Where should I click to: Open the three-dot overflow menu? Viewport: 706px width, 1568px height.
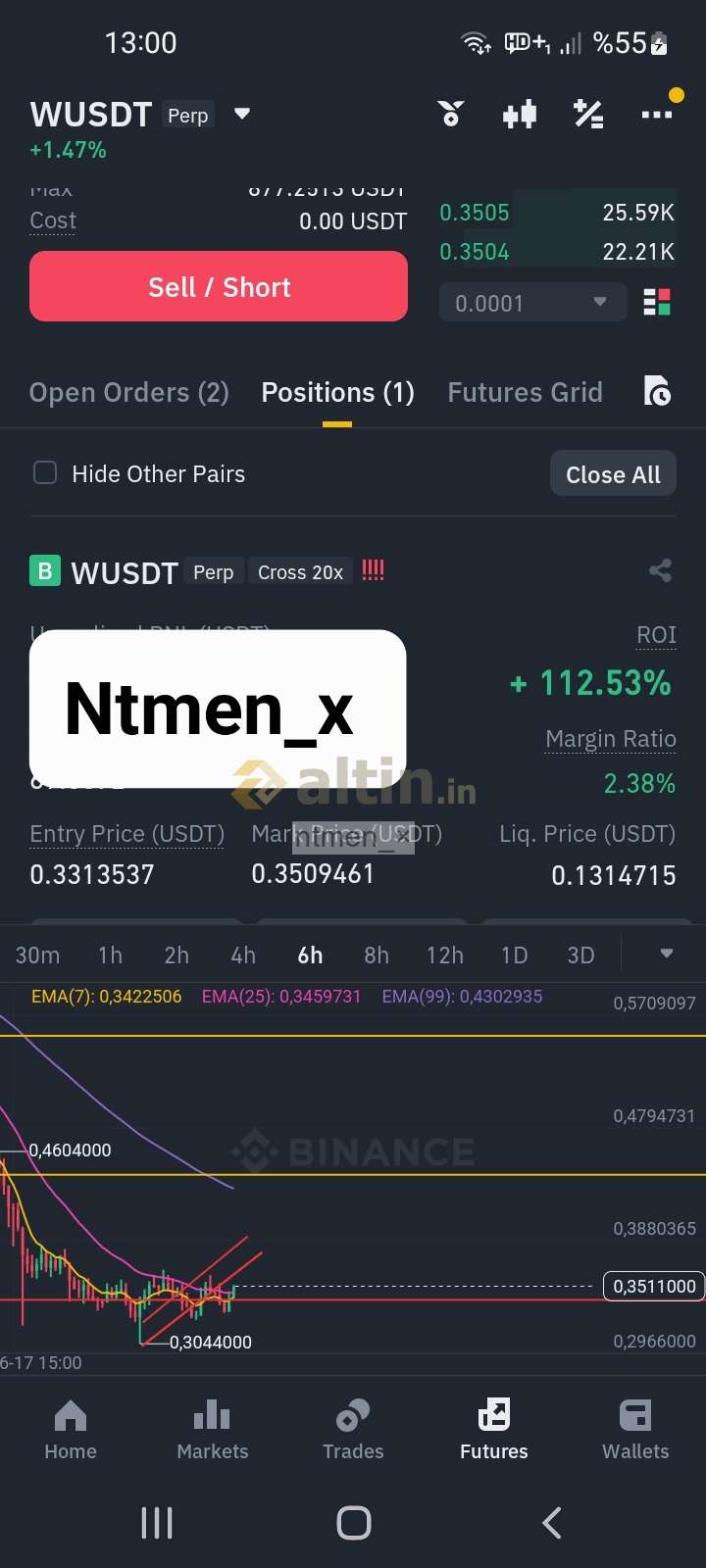pos(657,115)
